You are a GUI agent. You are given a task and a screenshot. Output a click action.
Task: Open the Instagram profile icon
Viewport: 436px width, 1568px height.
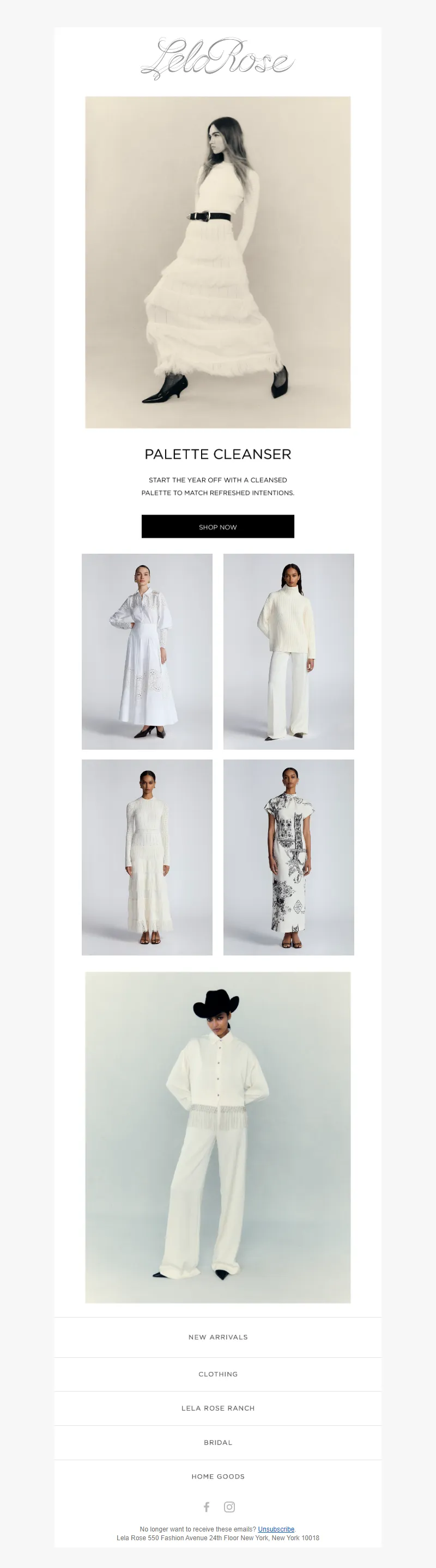click(229, 1506)
